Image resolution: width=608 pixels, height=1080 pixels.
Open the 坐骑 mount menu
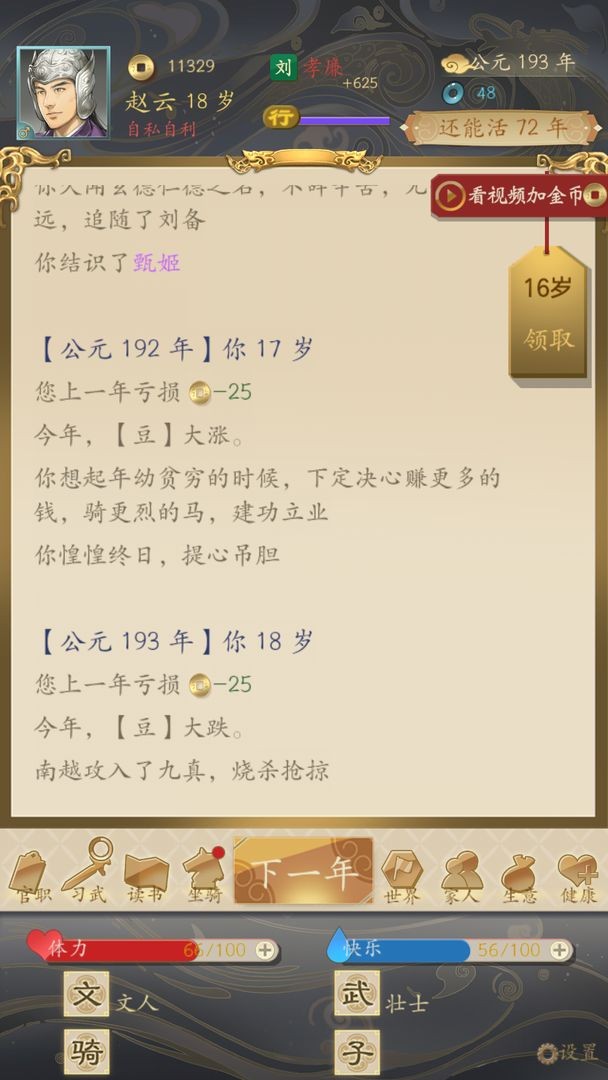point(202,877)
